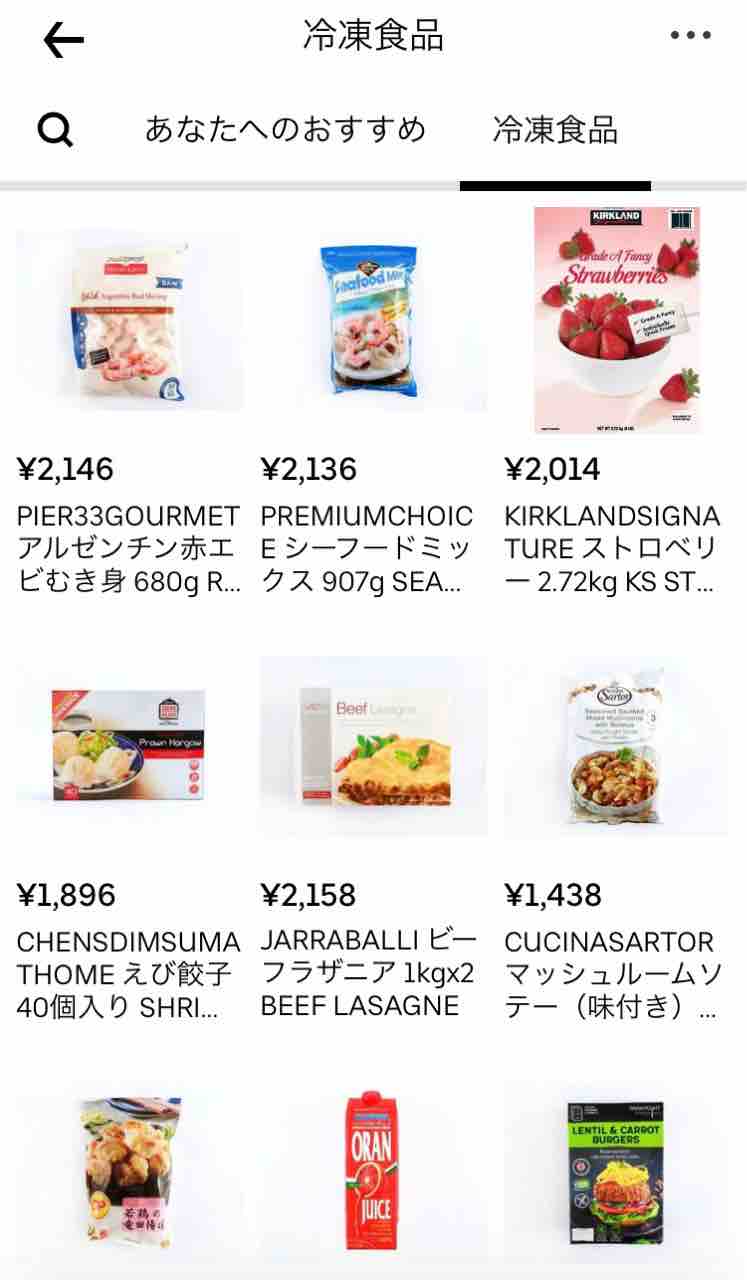The height and width of the screenshot is (1280, 747).
Task: Select the 冷凍食品 tab
Action: [555, 130]
